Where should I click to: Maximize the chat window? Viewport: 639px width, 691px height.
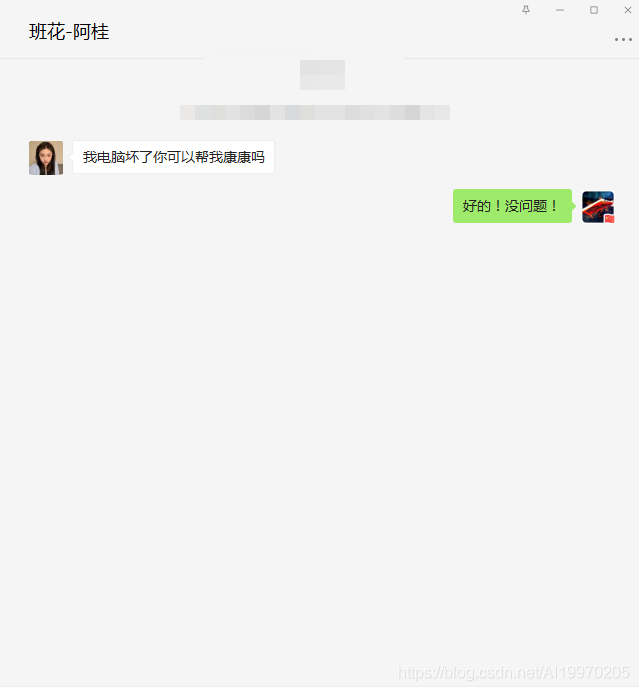(x=594, y=10)
